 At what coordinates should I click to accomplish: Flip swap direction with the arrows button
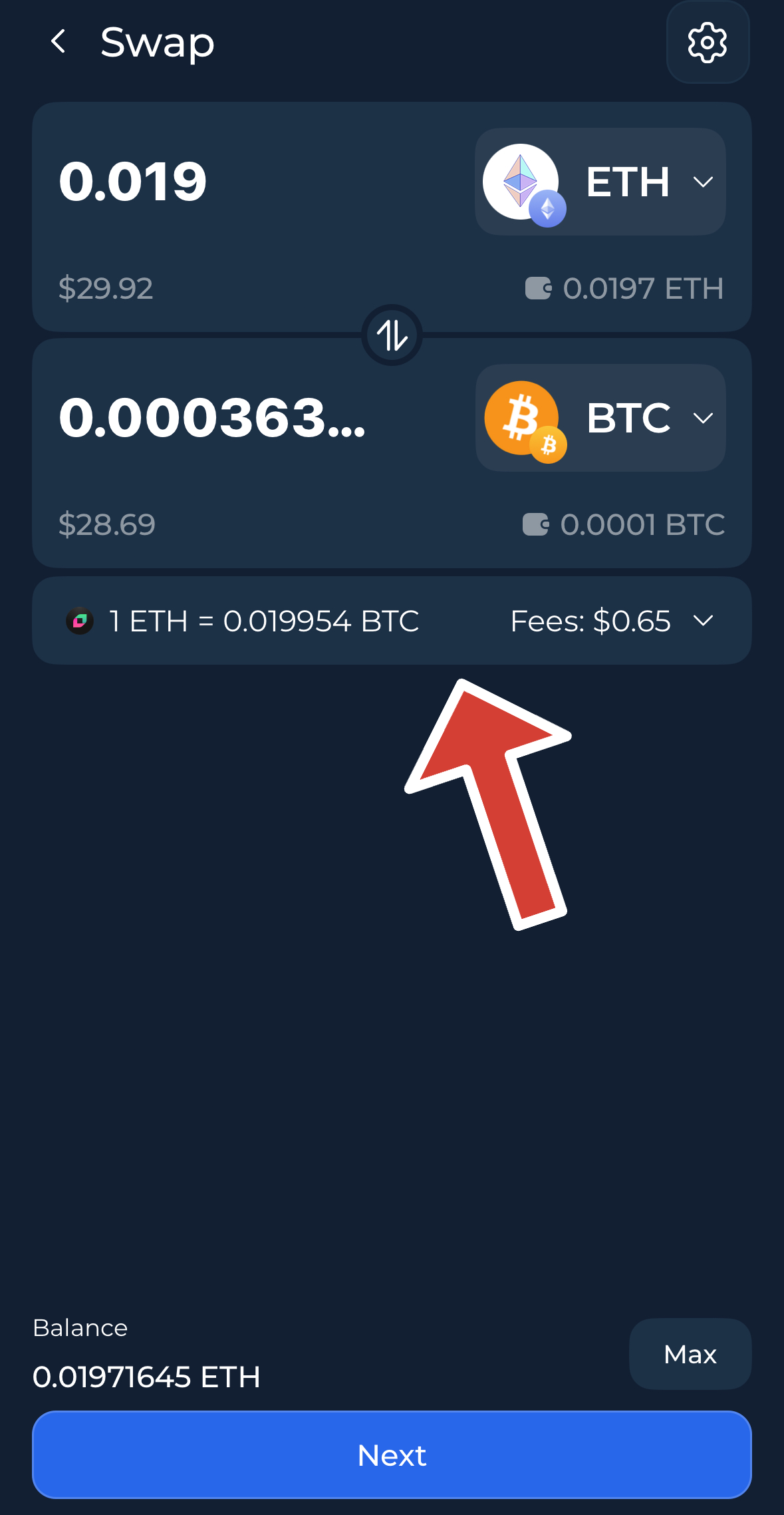coord(392,335)
